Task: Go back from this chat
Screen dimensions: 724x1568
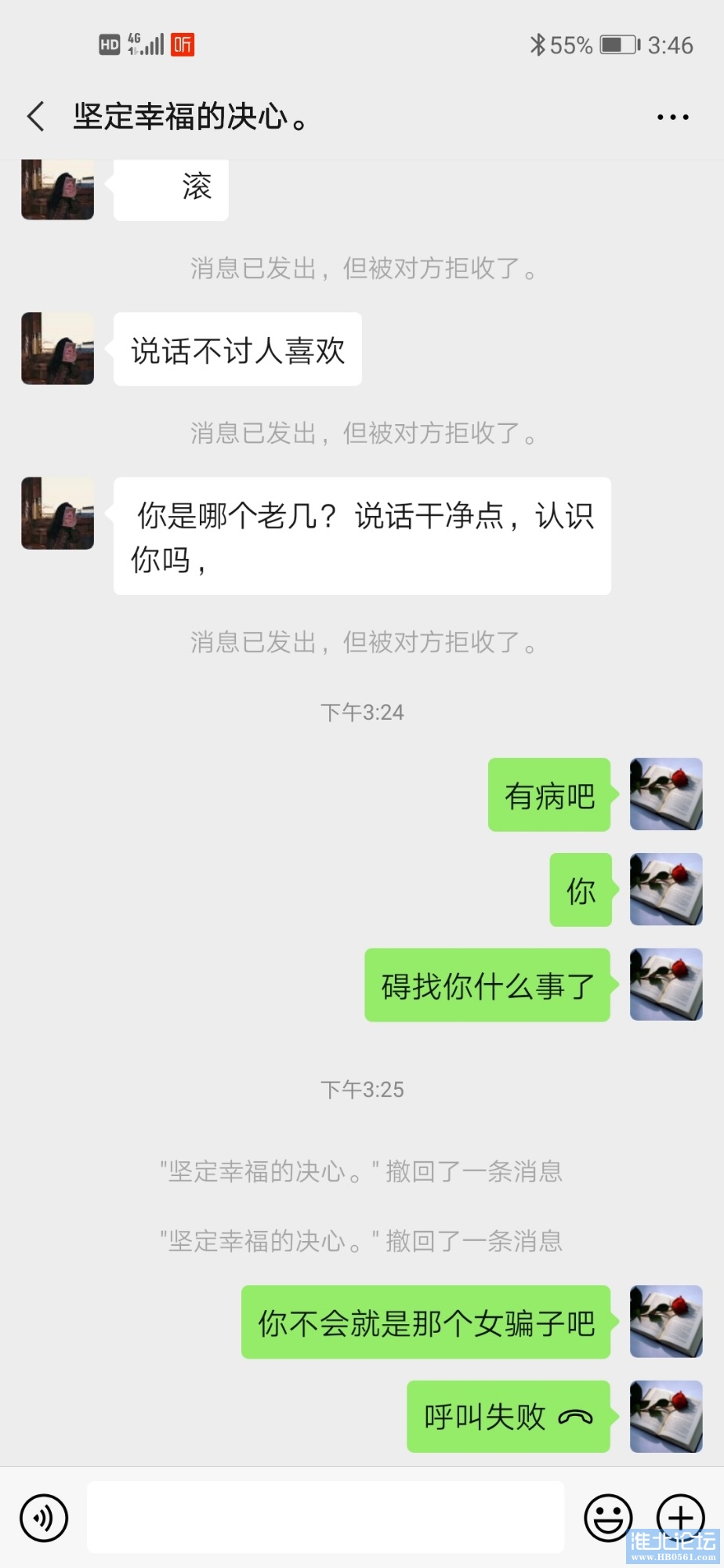Action: 36,117
